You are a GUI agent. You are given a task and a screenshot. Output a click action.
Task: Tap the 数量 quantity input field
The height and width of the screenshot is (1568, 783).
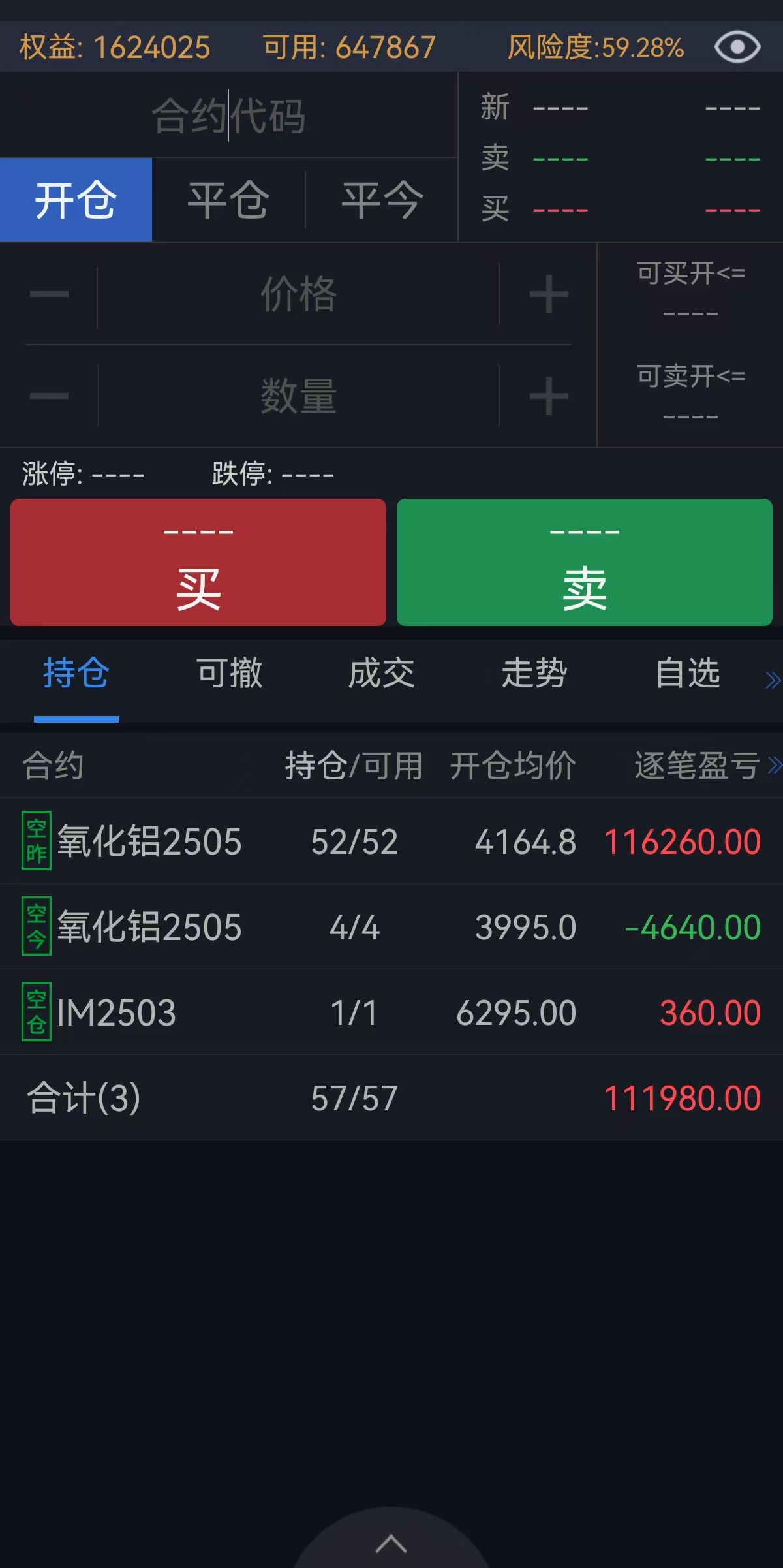tap(298, 396)
